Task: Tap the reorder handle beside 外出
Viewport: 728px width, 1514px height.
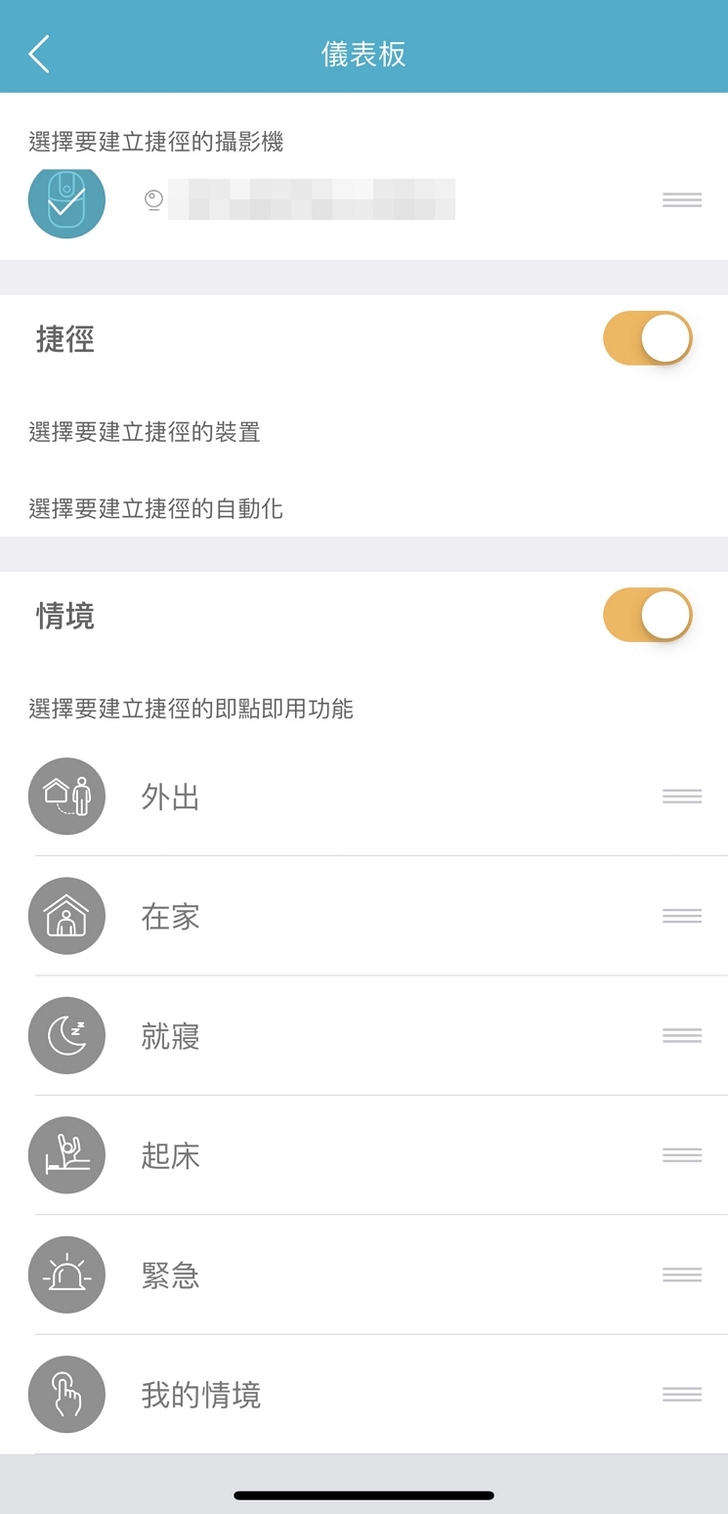Action: (681, 796)
